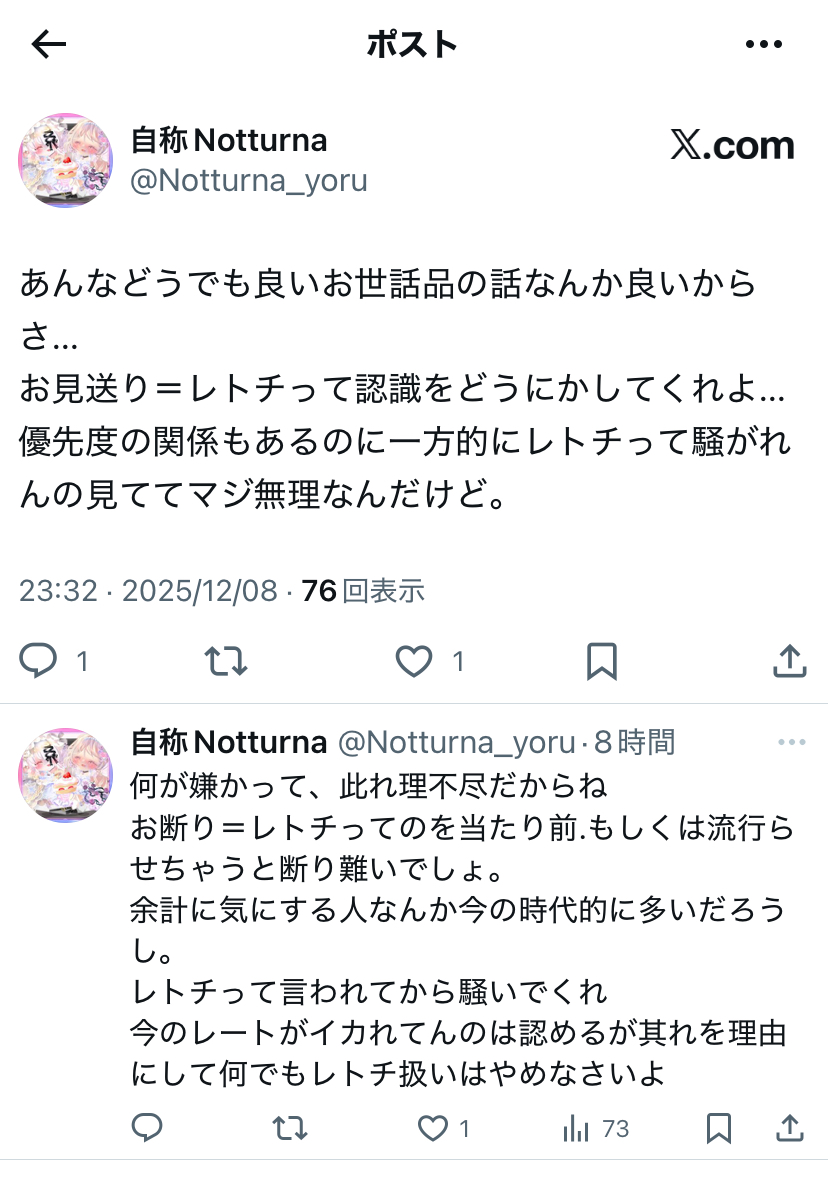
Task: Comment on the 8時間 reply post
Action: [147, 1128]
